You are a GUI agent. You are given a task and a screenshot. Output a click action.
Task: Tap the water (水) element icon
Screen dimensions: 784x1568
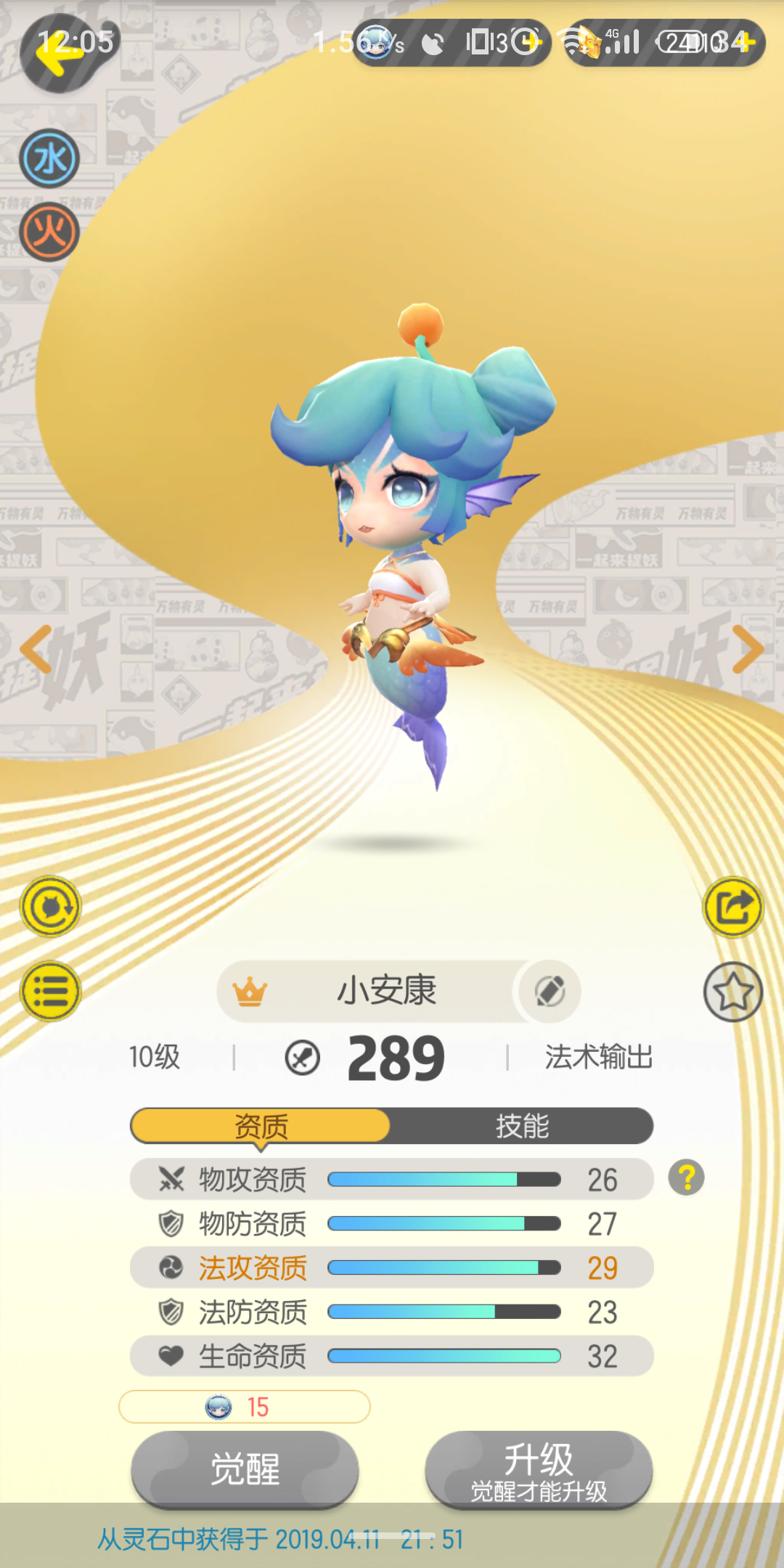tap(49, 158)
